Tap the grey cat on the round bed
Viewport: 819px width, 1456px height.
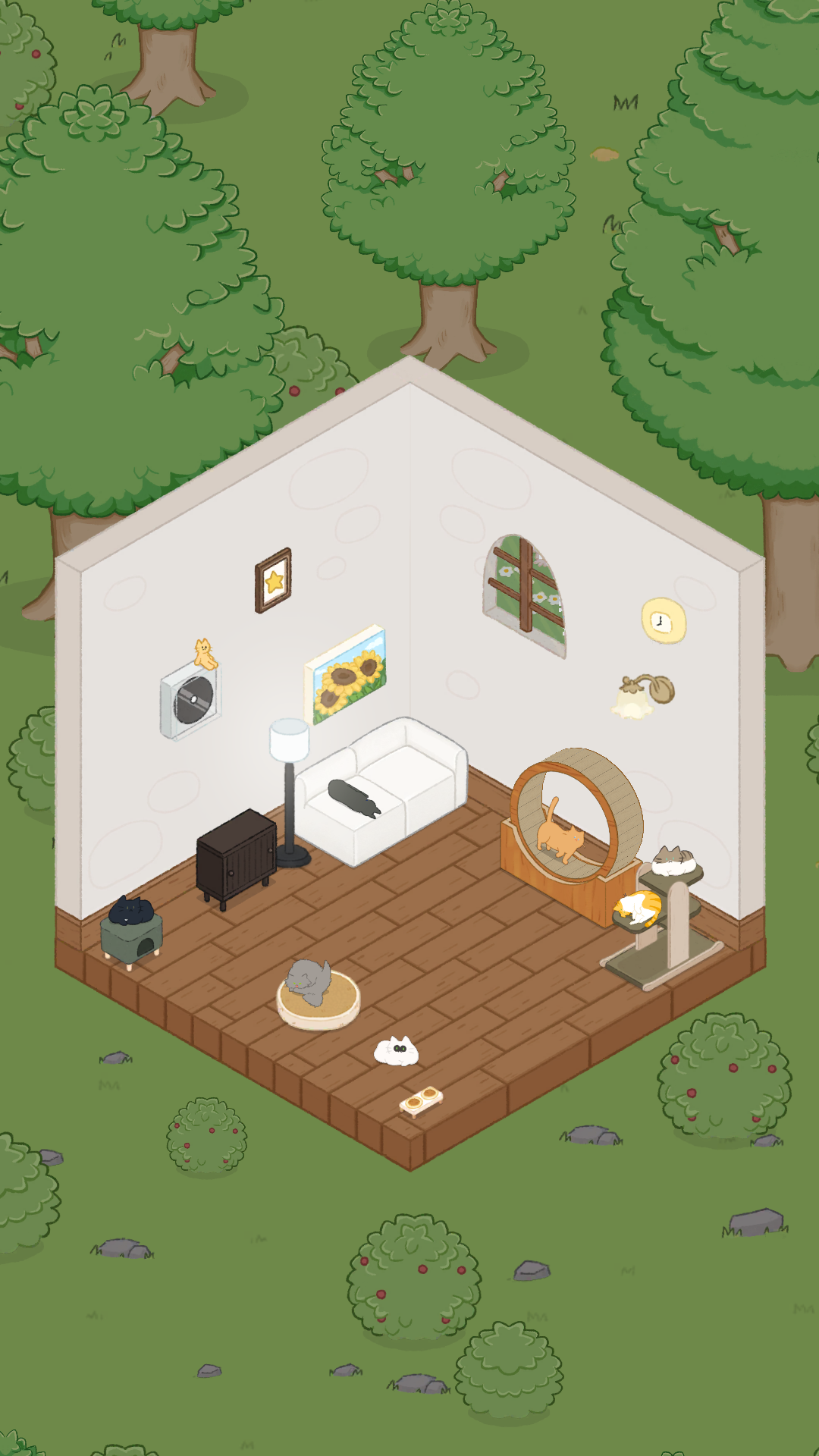click(x=309, y=978)
